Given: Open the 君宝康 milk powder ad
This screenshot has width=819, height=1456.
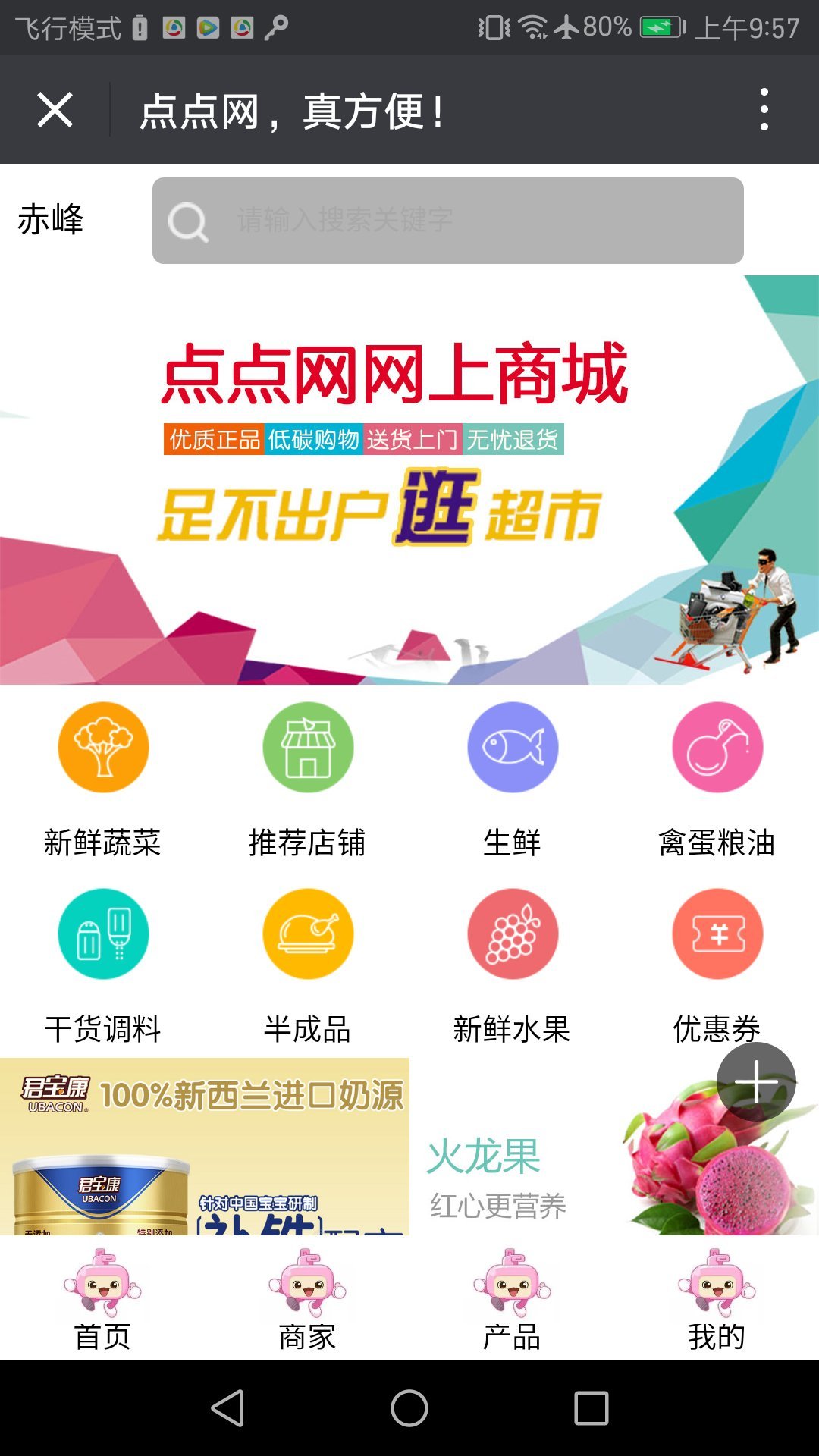Looking at the screenshot, I should [205, 1147].
